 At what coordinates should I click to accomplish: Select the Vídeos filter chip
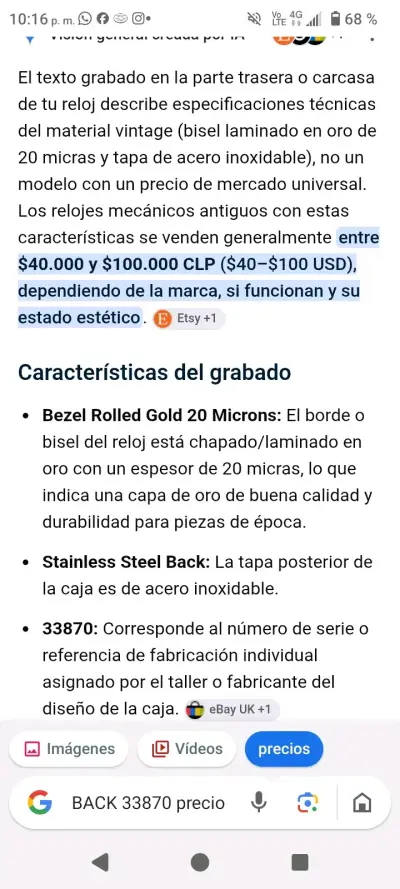tap(186, 749)
